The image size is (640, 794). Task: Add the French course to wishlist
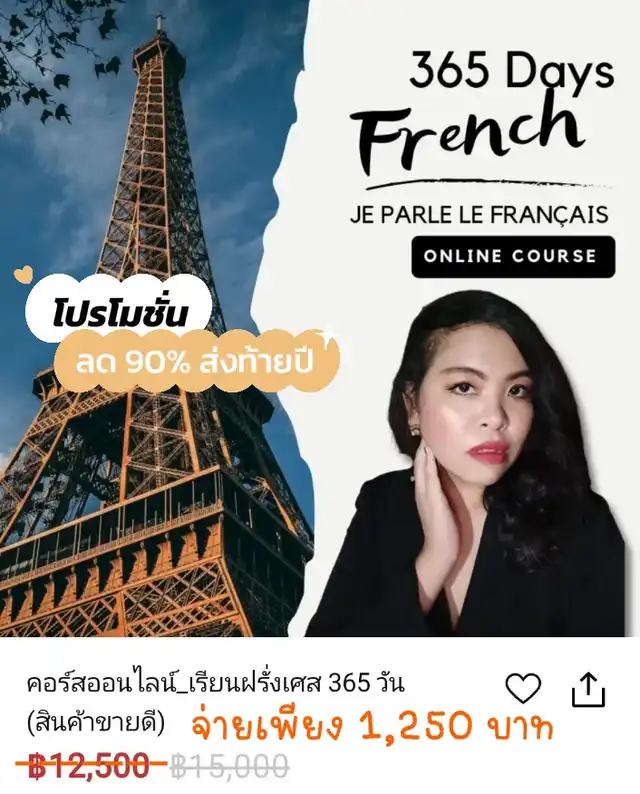pyautogui.click(x=522, y=688)
